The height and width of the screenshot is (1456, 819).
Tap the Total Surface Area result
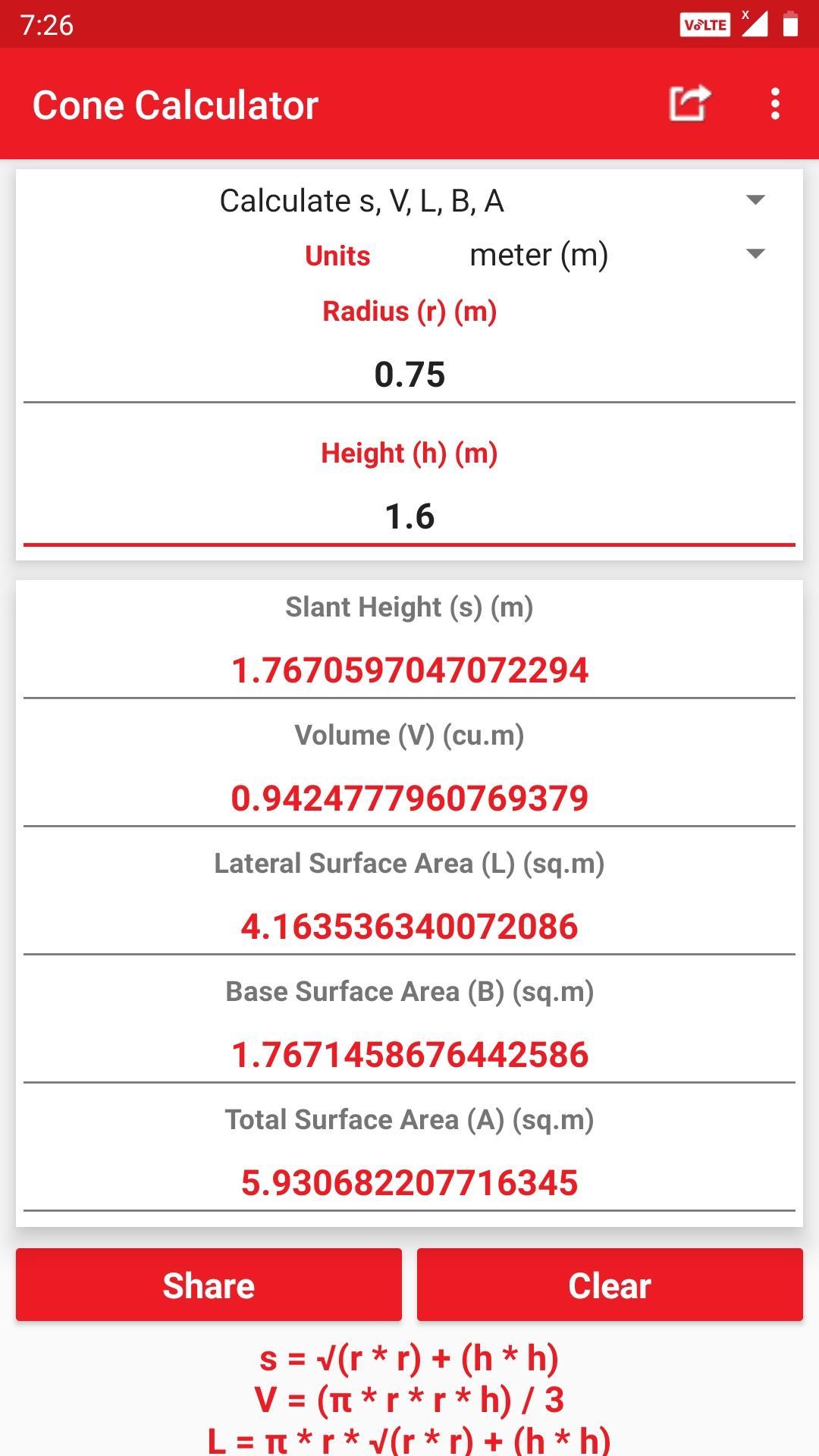409,1181
